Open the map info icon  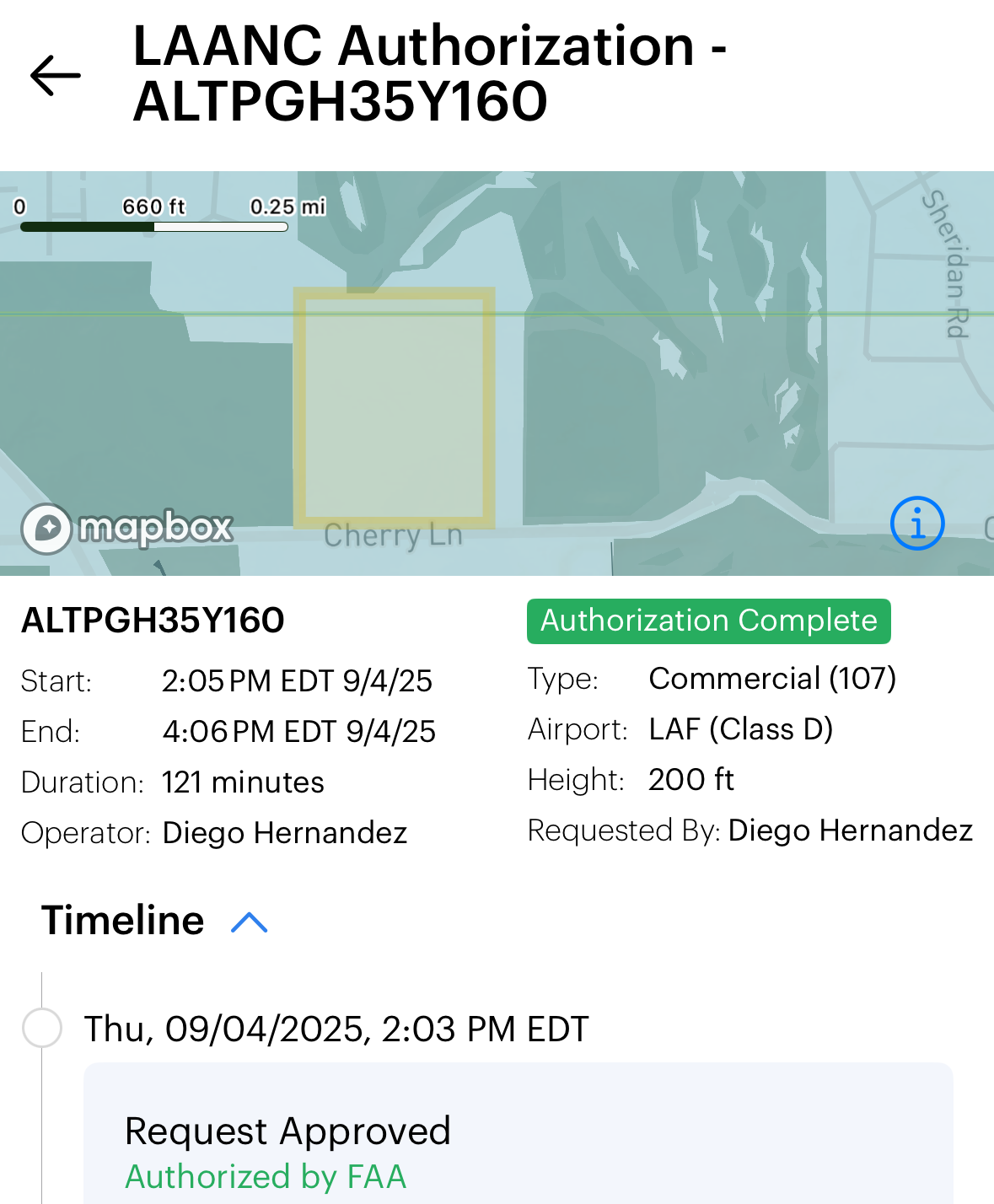(x=917, y=524)
